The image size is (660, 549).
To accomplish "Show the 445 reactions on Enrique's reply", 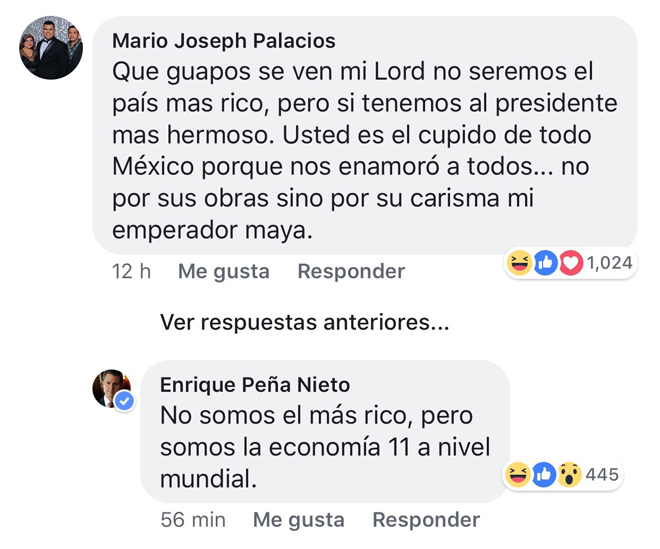I will pos(563,474).
